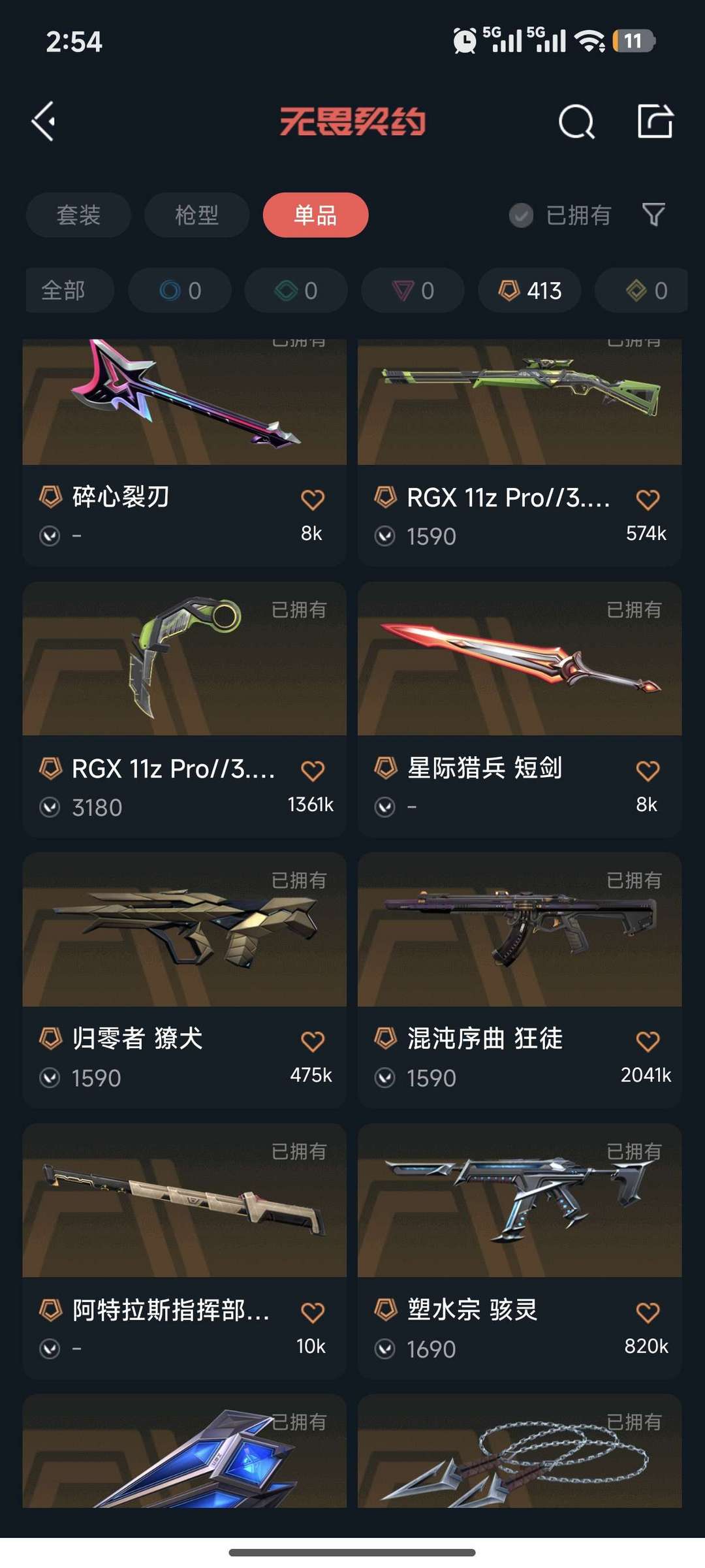Favorite the 碎心裂刃 item heart
The width and height of the screenshot is (705, 1568).
(x=313, y=499)
